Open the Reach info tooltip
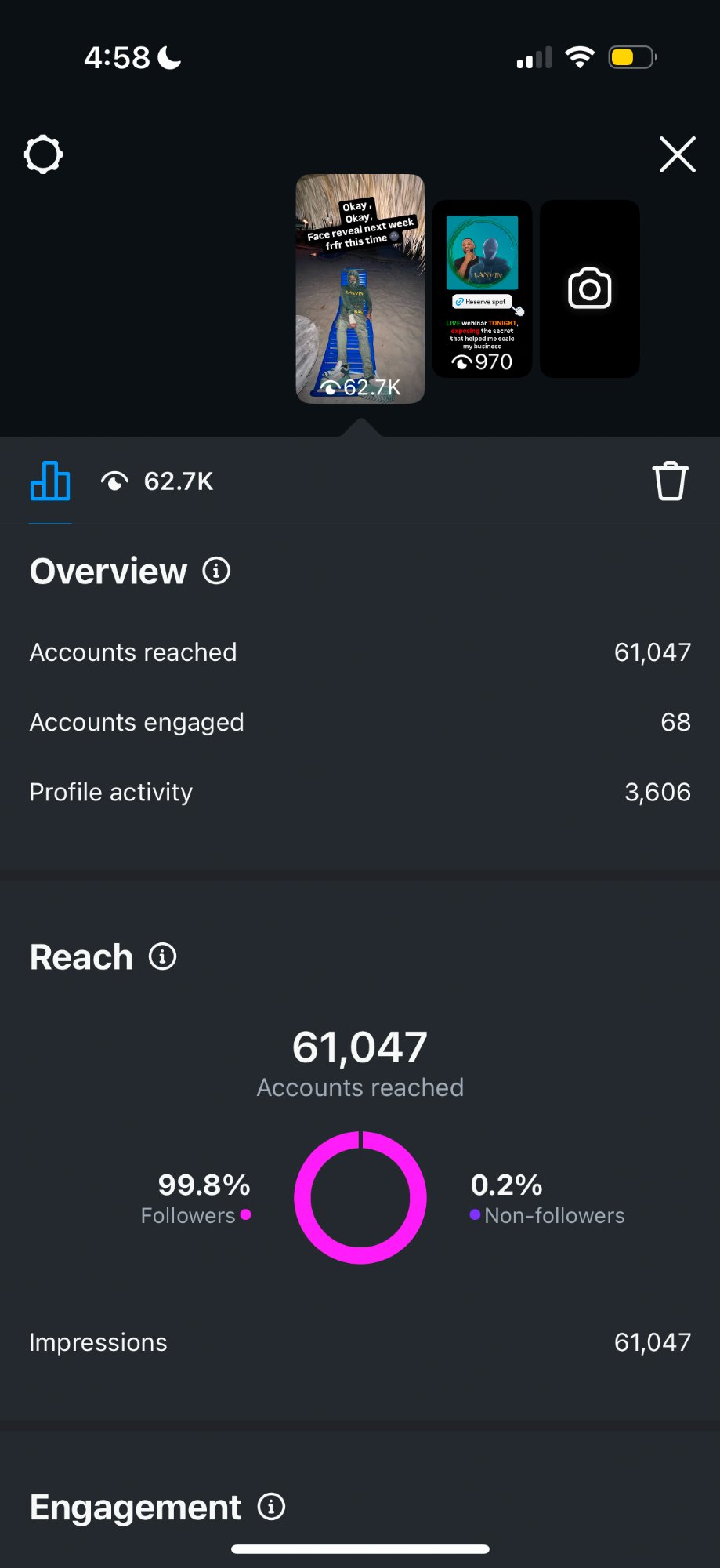Screen dimensions: 720x1568 pos(162,956)
